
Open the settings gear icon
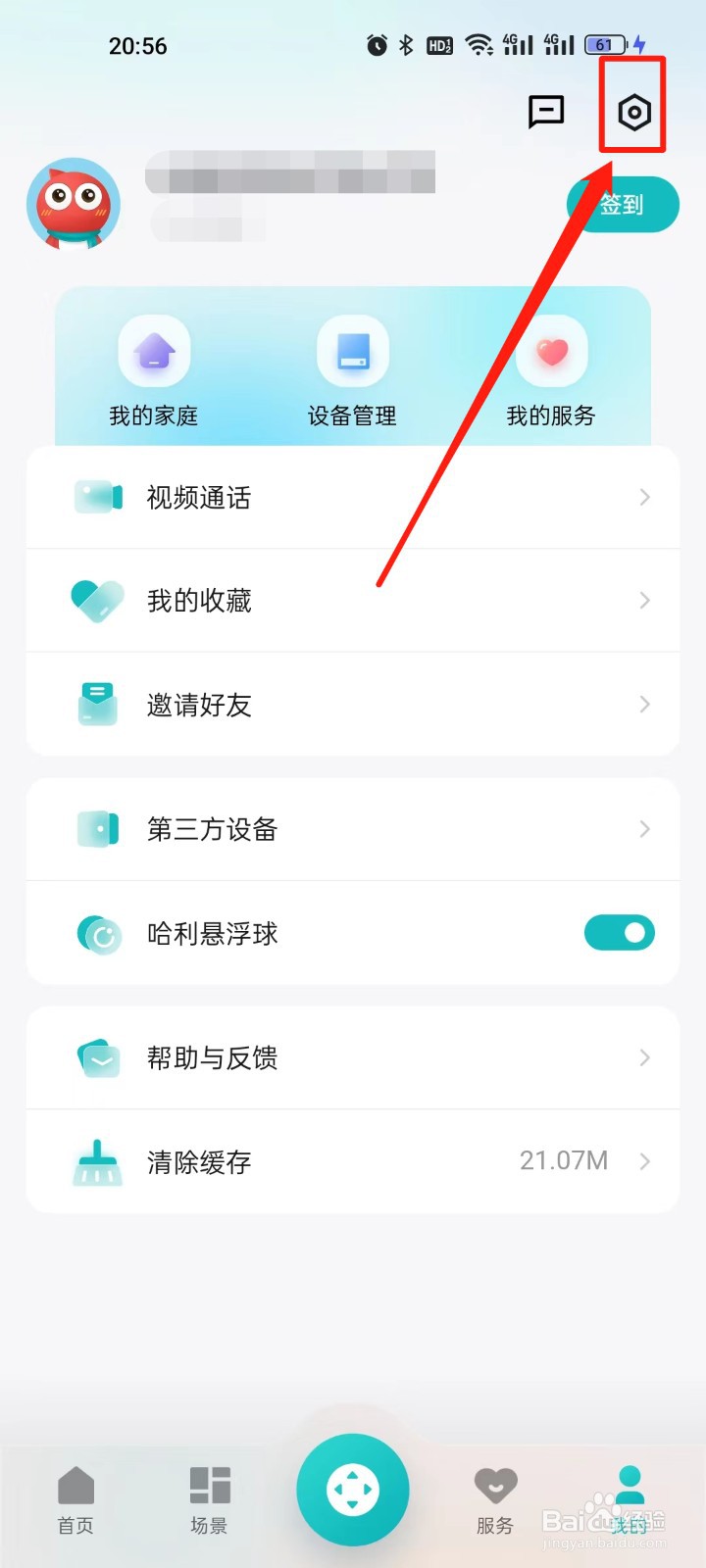coord(633,113)
